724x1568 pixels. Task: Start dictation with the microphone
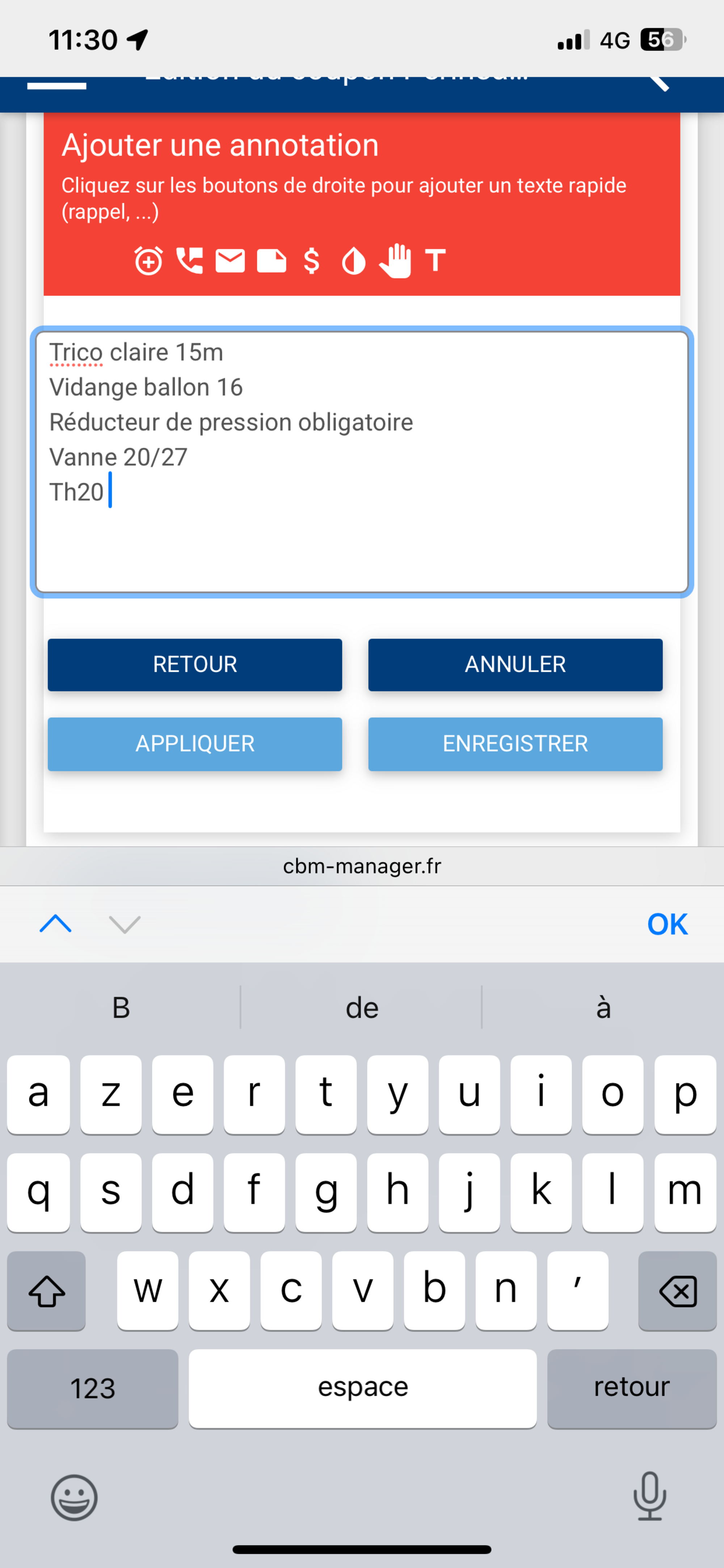pyautogui.click(x=650, y=1496)
